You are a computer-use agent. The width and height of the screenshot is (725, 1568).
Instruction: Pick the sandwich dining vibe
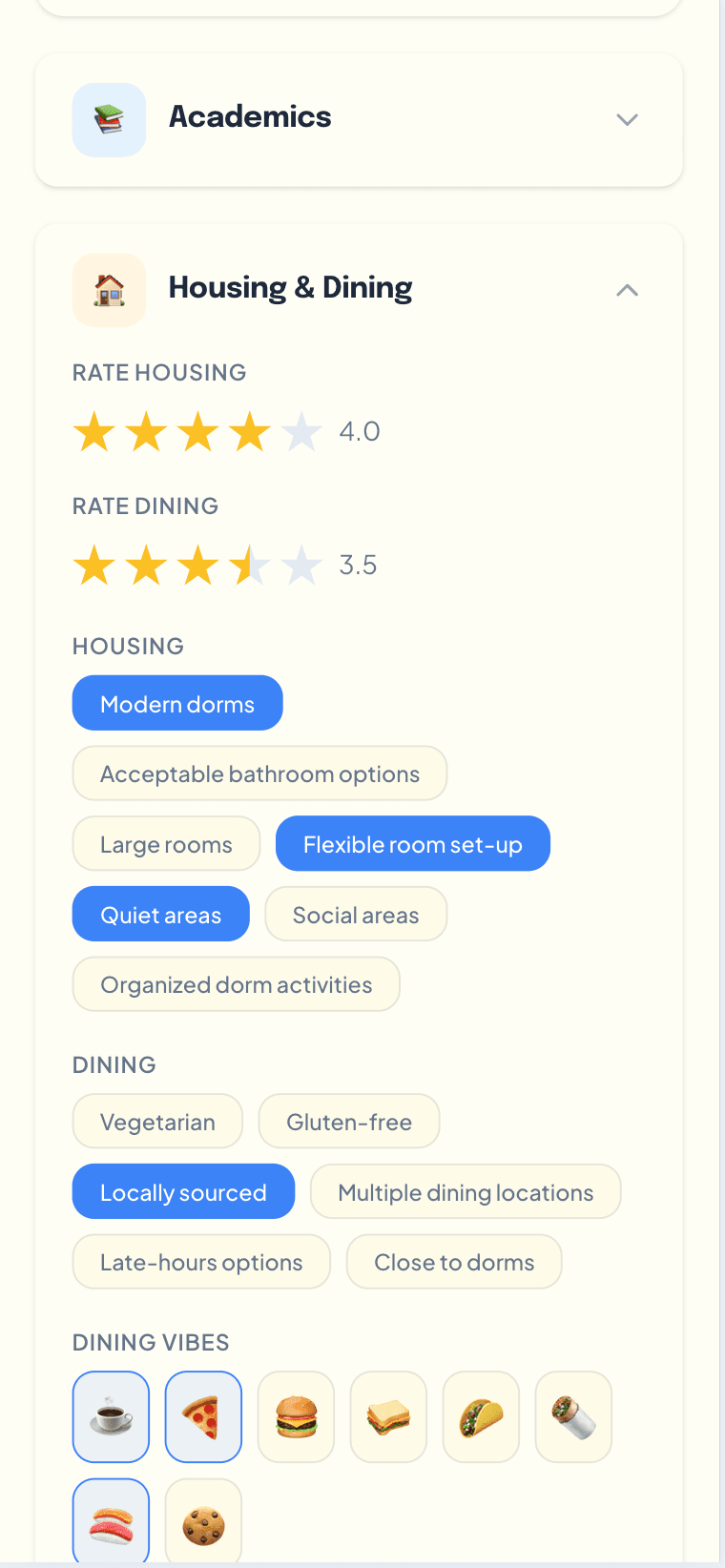point(388,1416)
